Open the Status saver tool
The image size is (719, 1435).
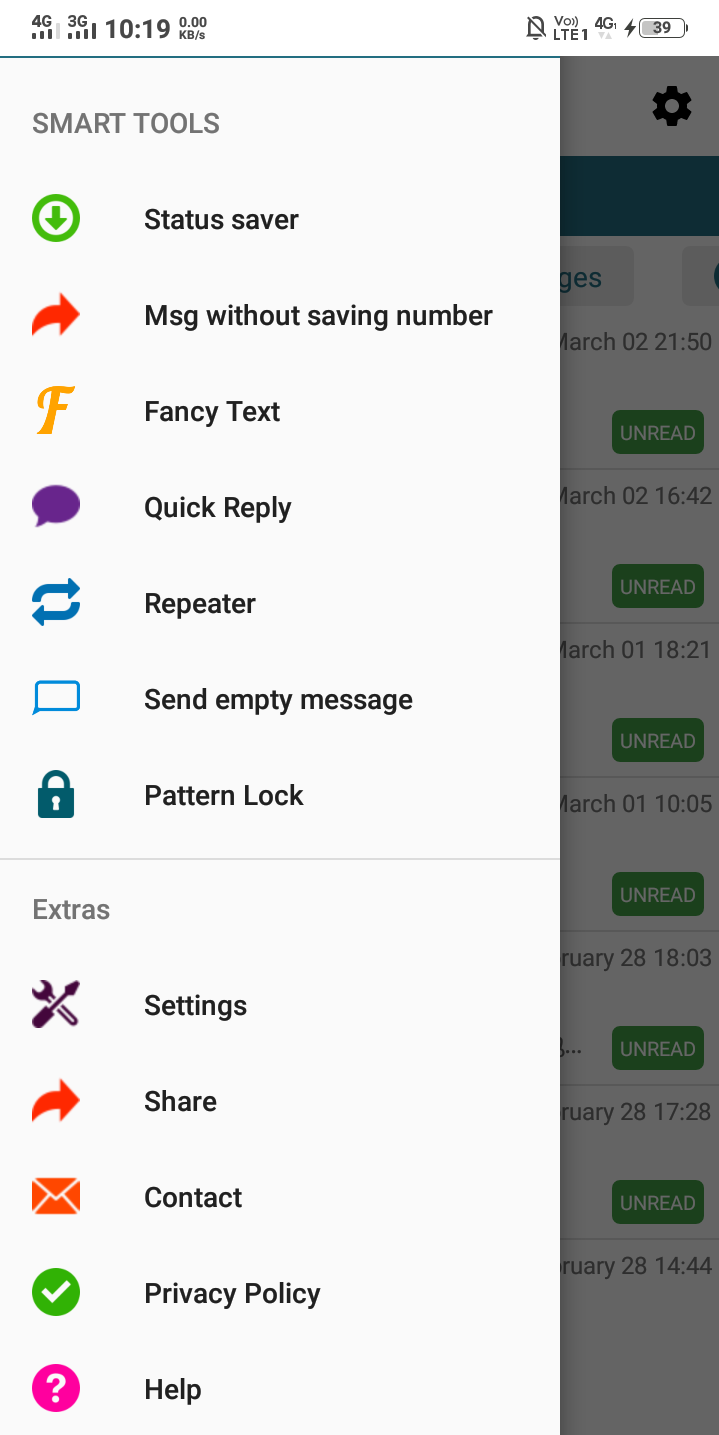(x=221, y=220)
